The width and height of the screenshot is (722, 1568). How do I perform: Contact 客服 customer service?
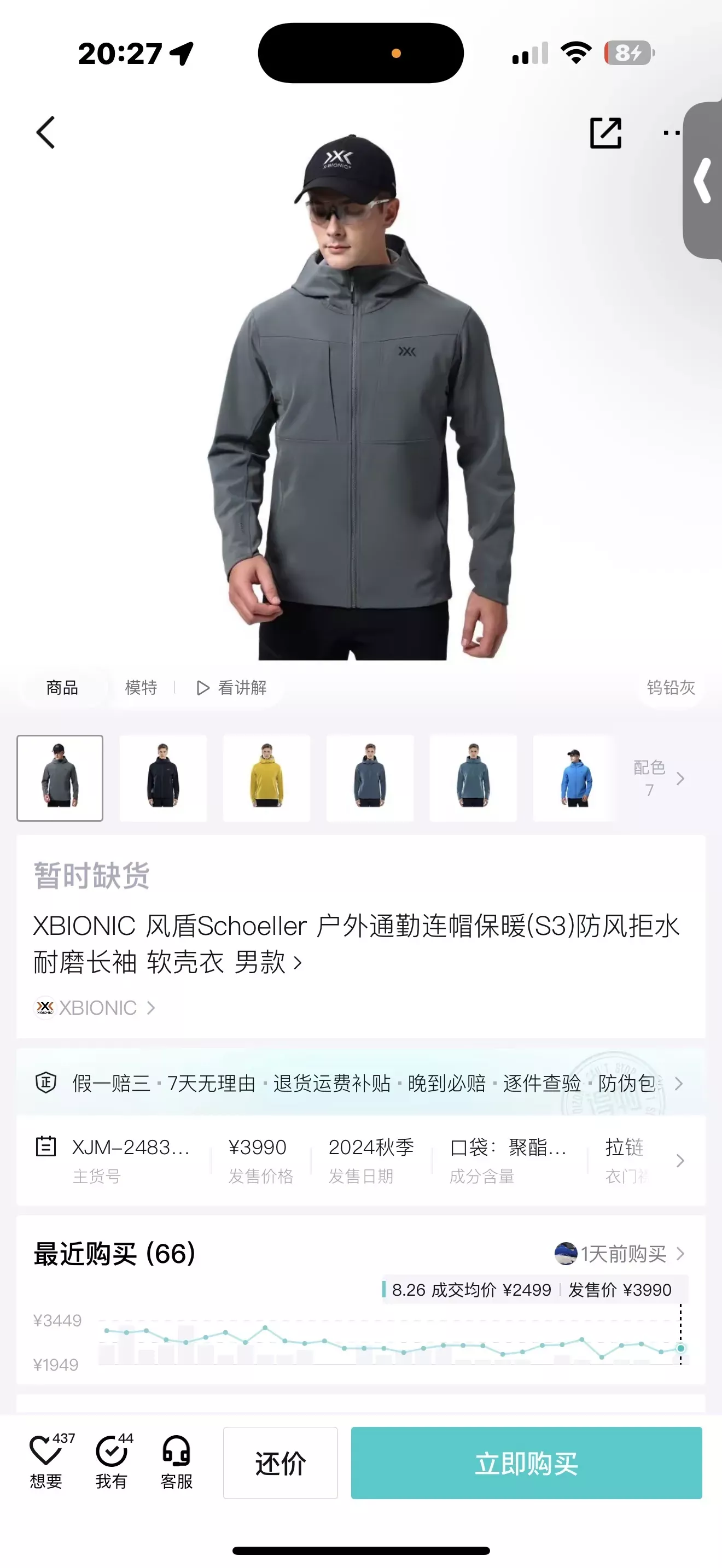click(x=177, y=1461)
